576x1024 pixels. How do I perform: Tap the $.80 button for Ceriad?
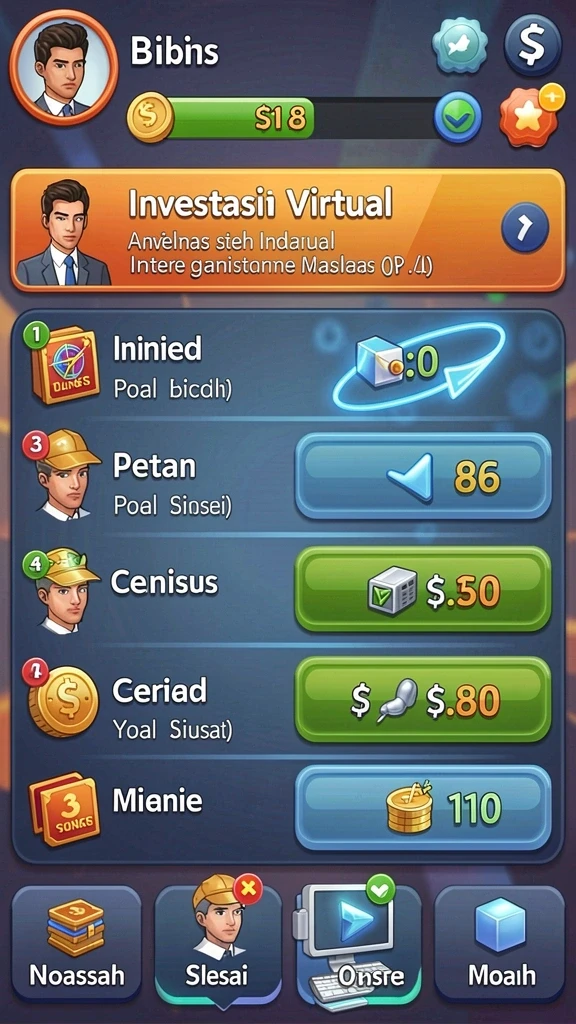click(x=423, y=699)
